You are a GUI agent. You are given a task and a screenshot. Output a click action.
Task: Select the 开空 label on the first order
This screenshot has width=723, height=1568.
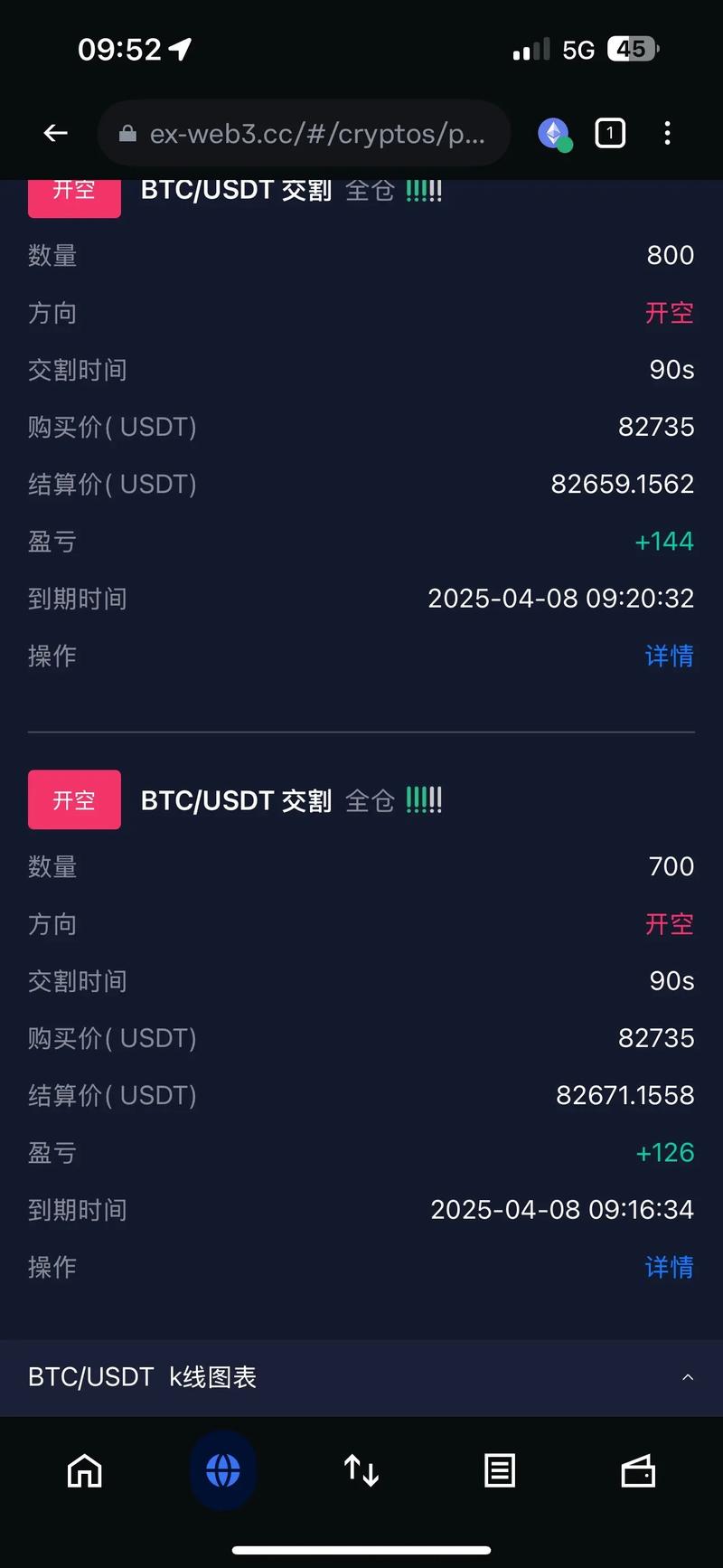point(74,192)
